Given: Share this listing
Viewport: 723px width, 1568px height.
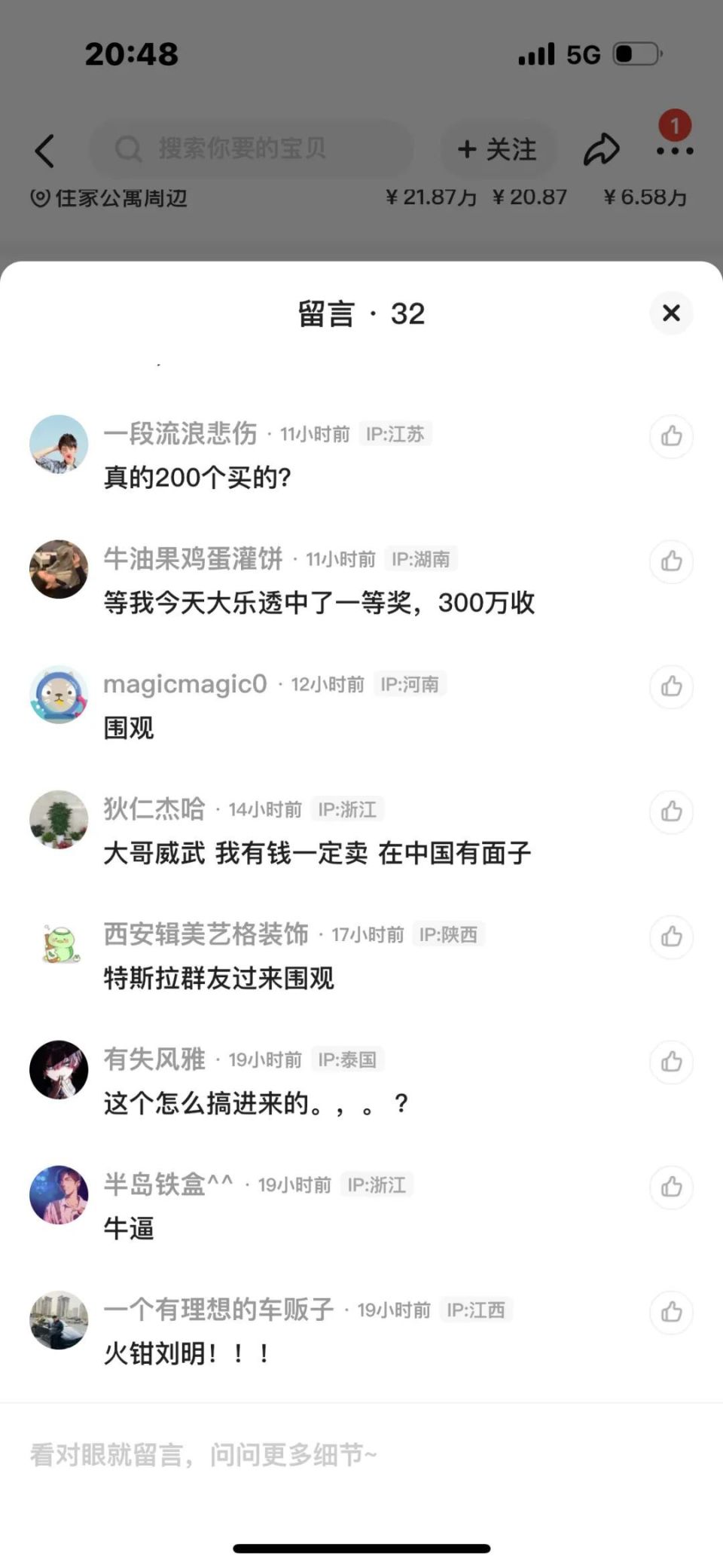Looking at the screenshot, I should tap(601, 149).
